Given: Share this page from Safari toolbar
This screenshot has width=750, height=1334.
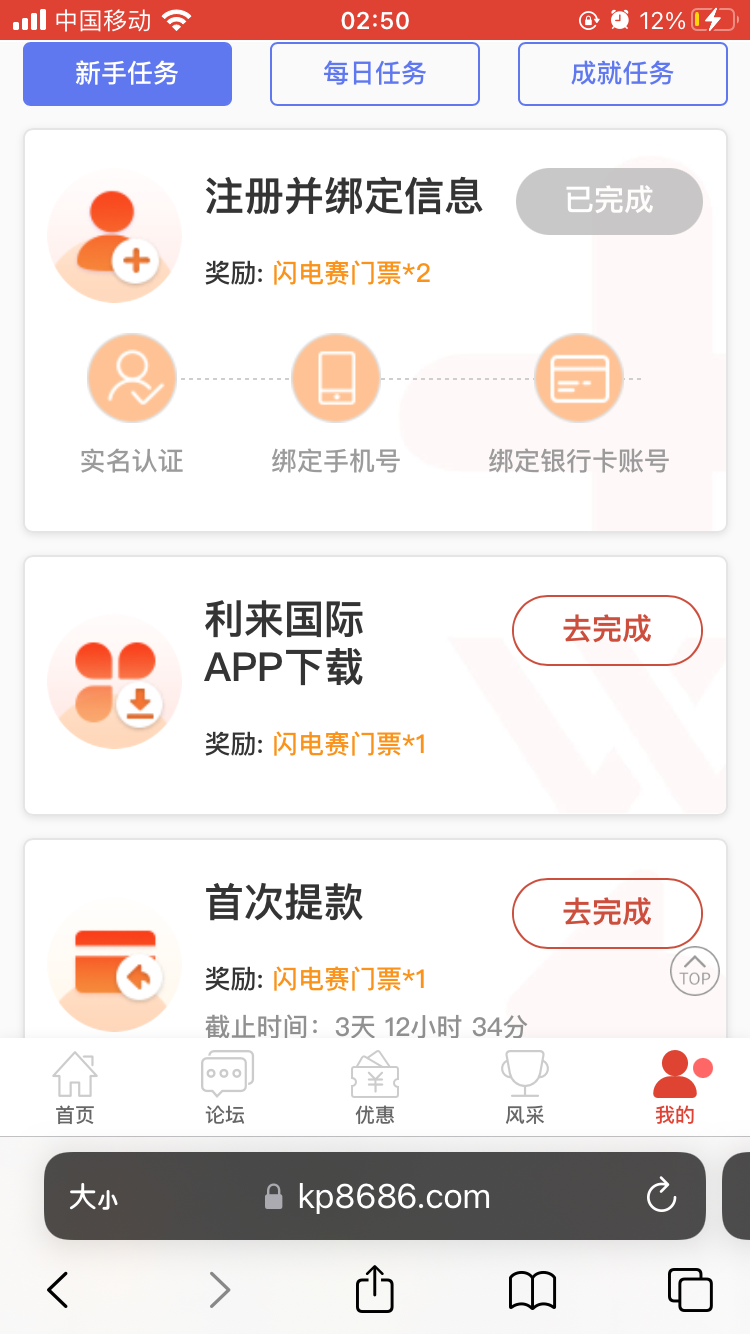Looking at the screenshot, I should (x=375, y=1289).
